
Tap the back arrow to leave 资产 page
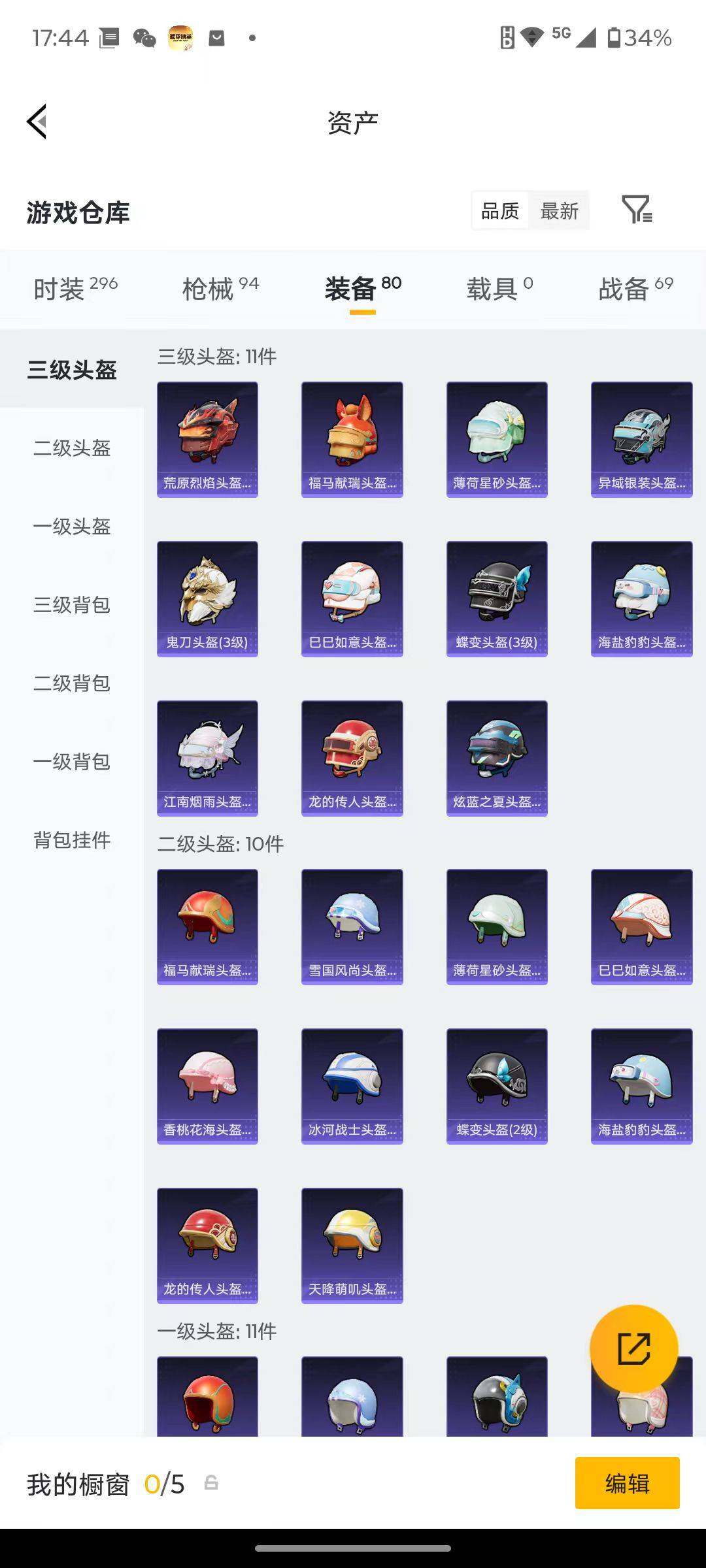coord(37,122)
